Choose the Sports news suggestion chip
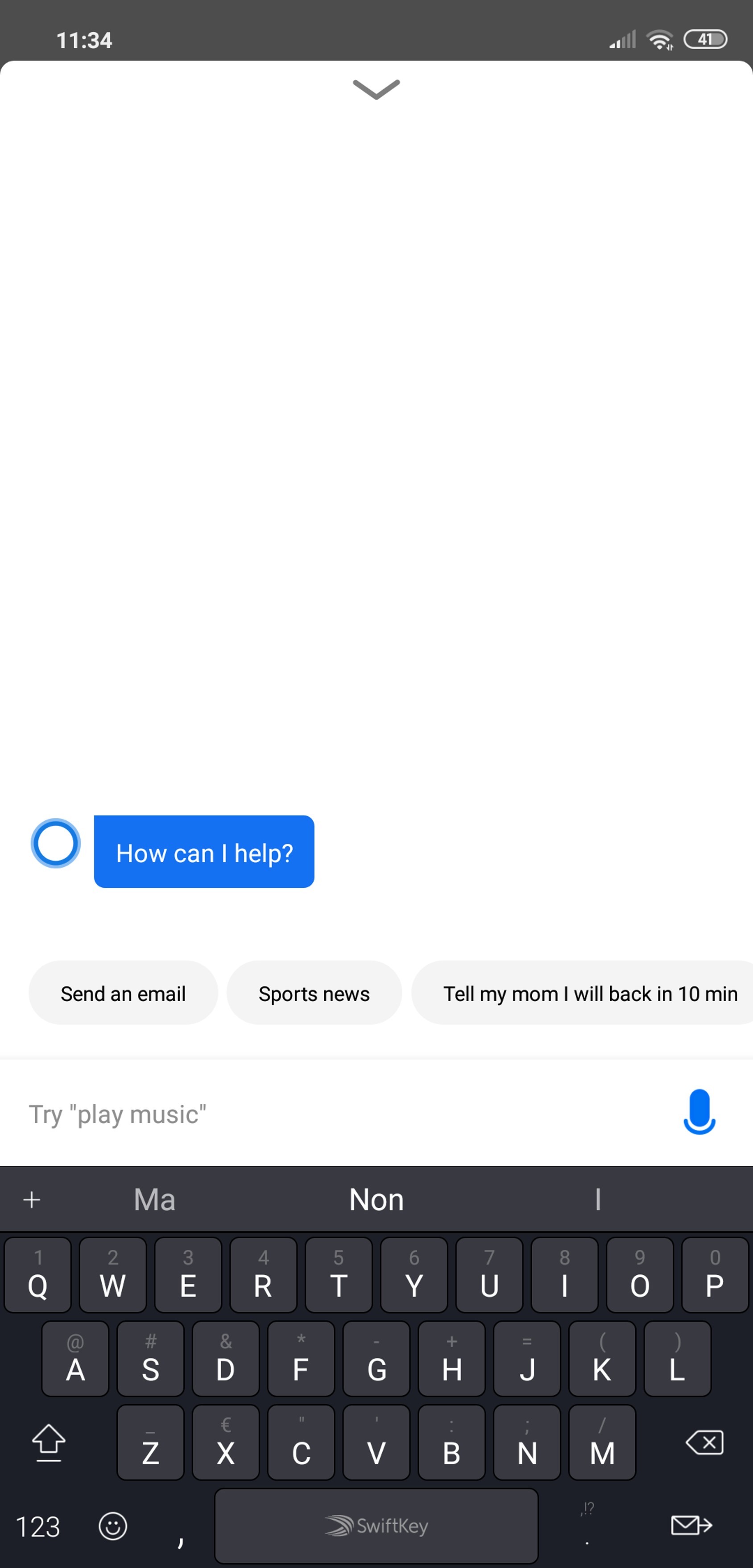This screenshot has width=753, height=1568. click(314, 993)
